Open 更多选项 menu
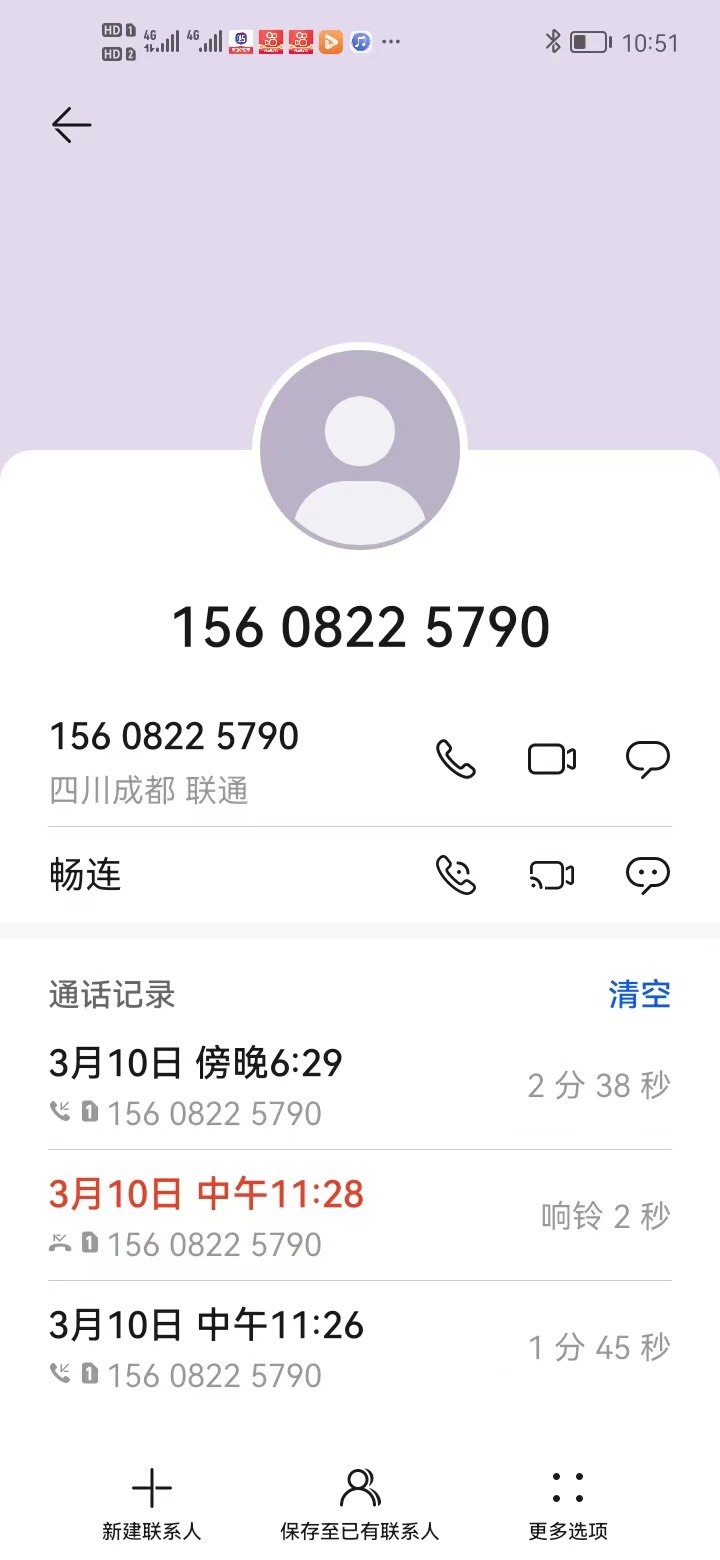 click(x=568, y=1504)
